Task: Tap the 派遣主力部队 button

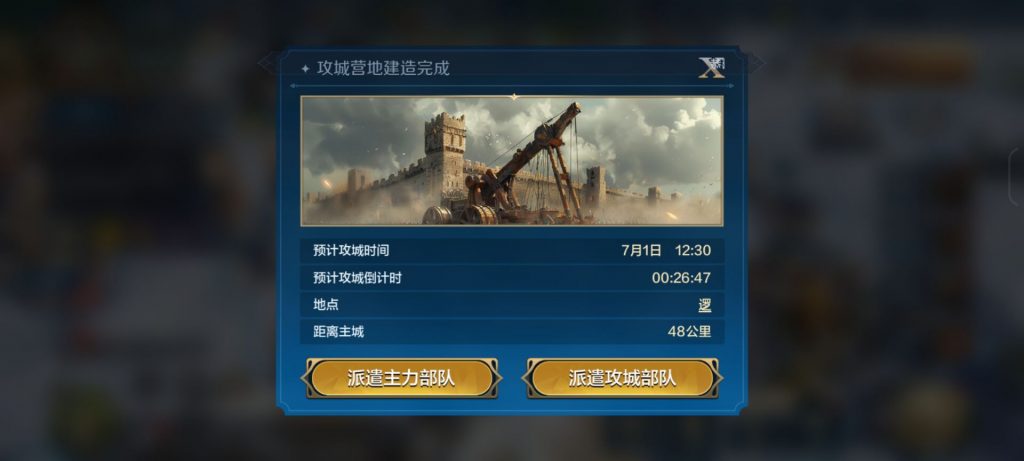Action: coord(401,378)
